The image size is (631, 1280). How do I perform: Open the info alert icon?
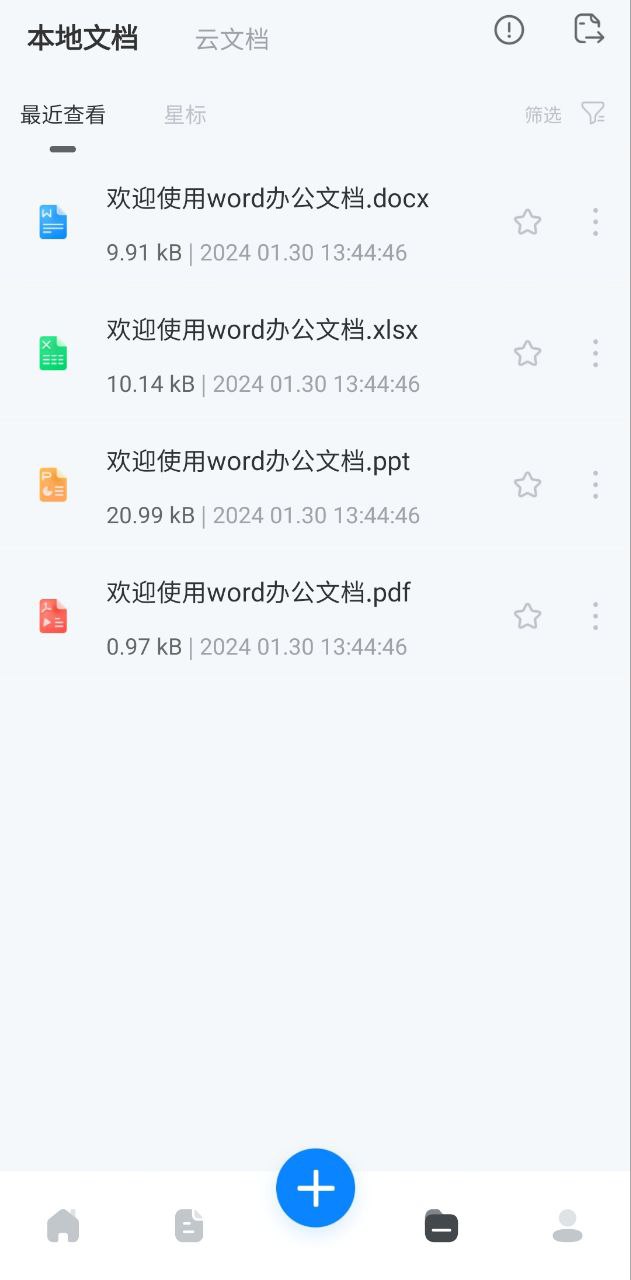(509, 30)
